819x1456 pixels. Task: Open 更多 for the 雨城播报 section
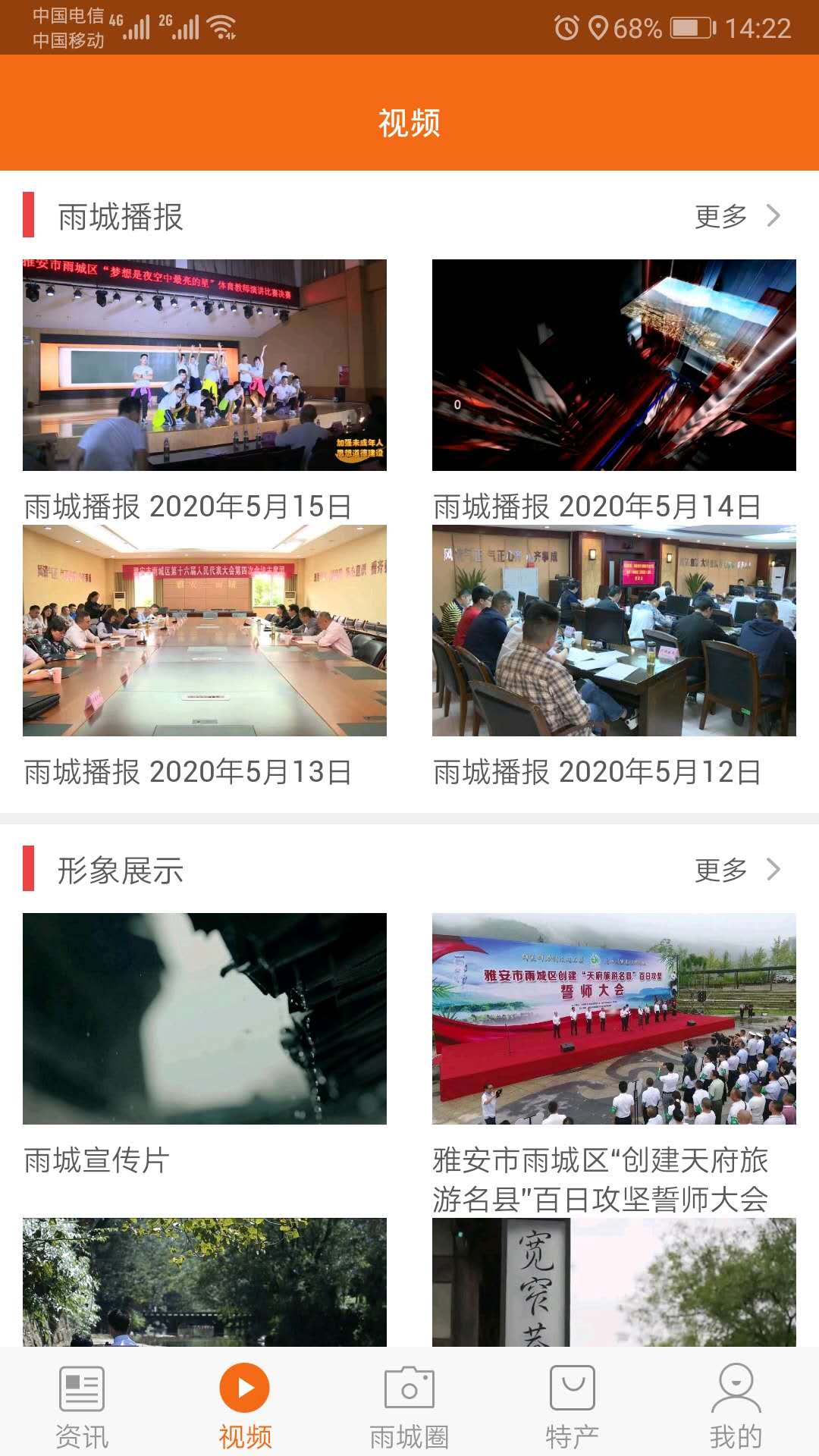pos(736,216)
